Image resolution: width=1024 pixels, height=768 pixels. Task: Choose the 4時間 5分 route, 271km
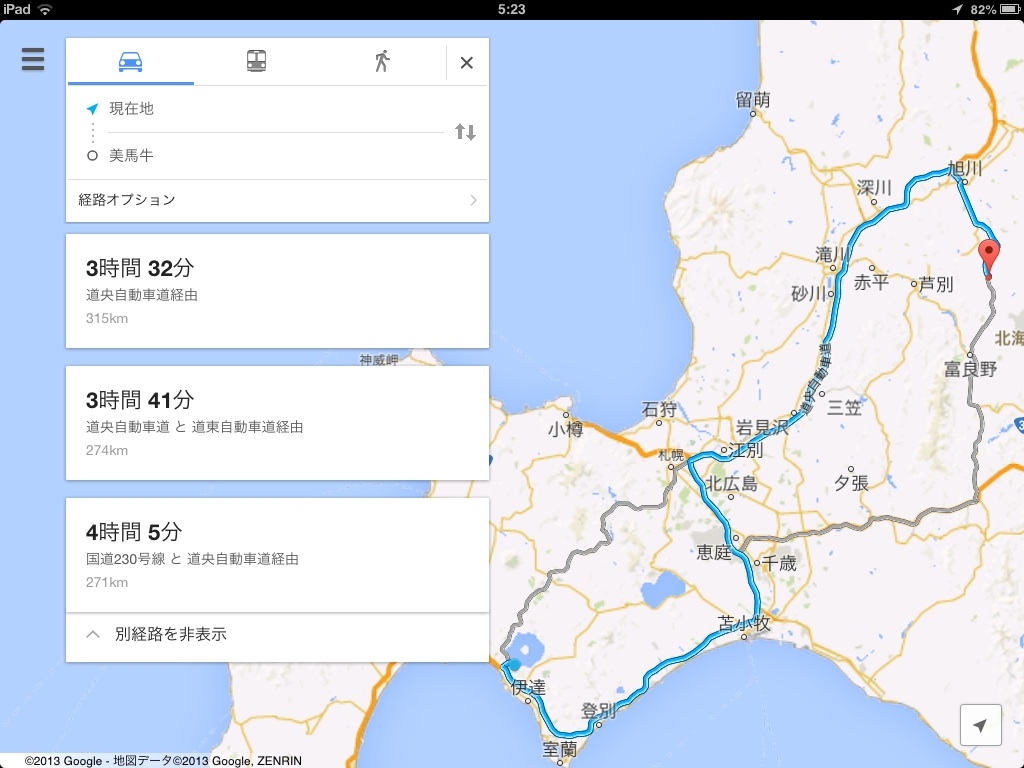pos(277,555)
